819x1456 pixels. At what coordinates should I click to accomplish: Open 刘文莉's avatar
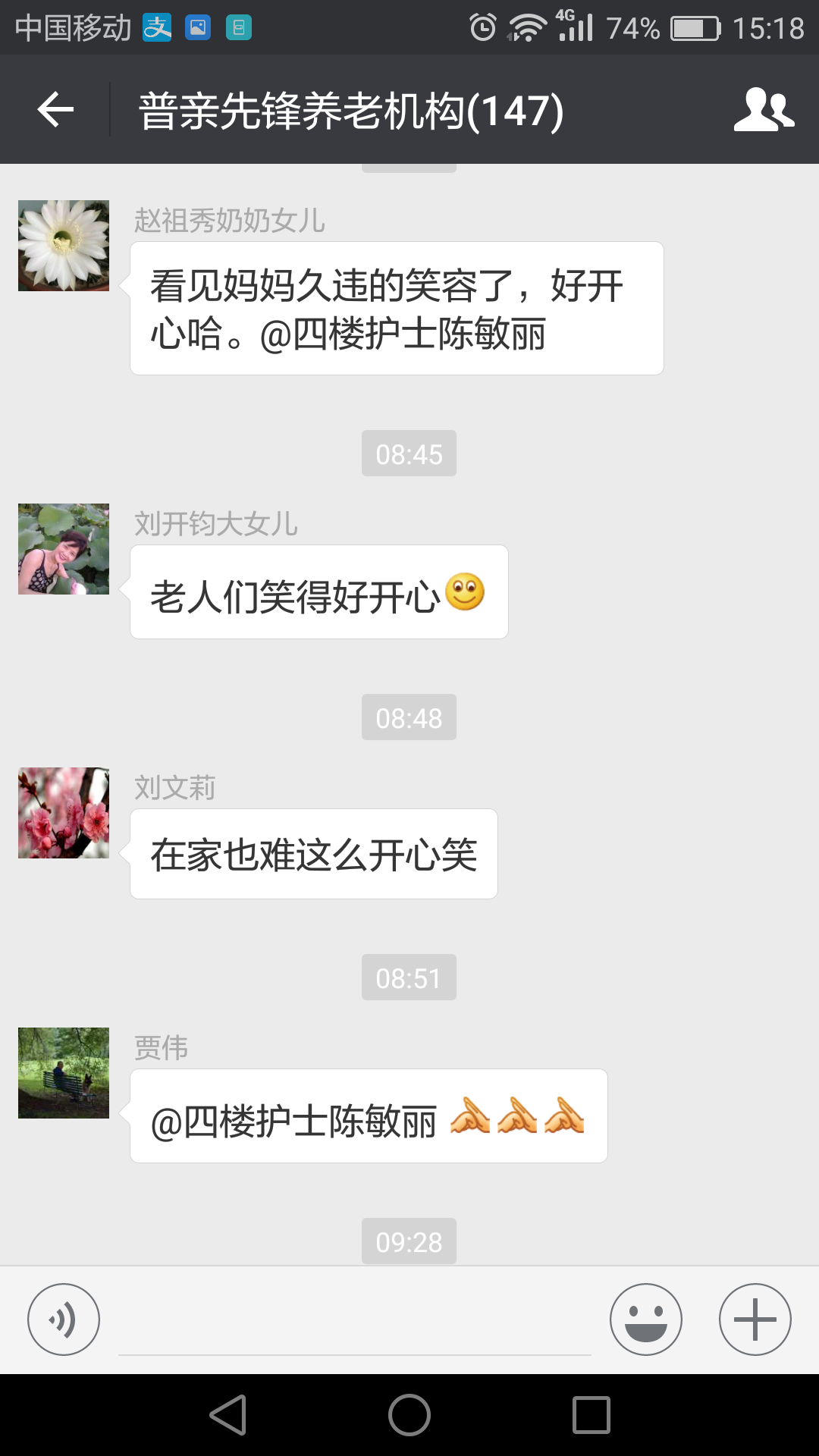64,813
